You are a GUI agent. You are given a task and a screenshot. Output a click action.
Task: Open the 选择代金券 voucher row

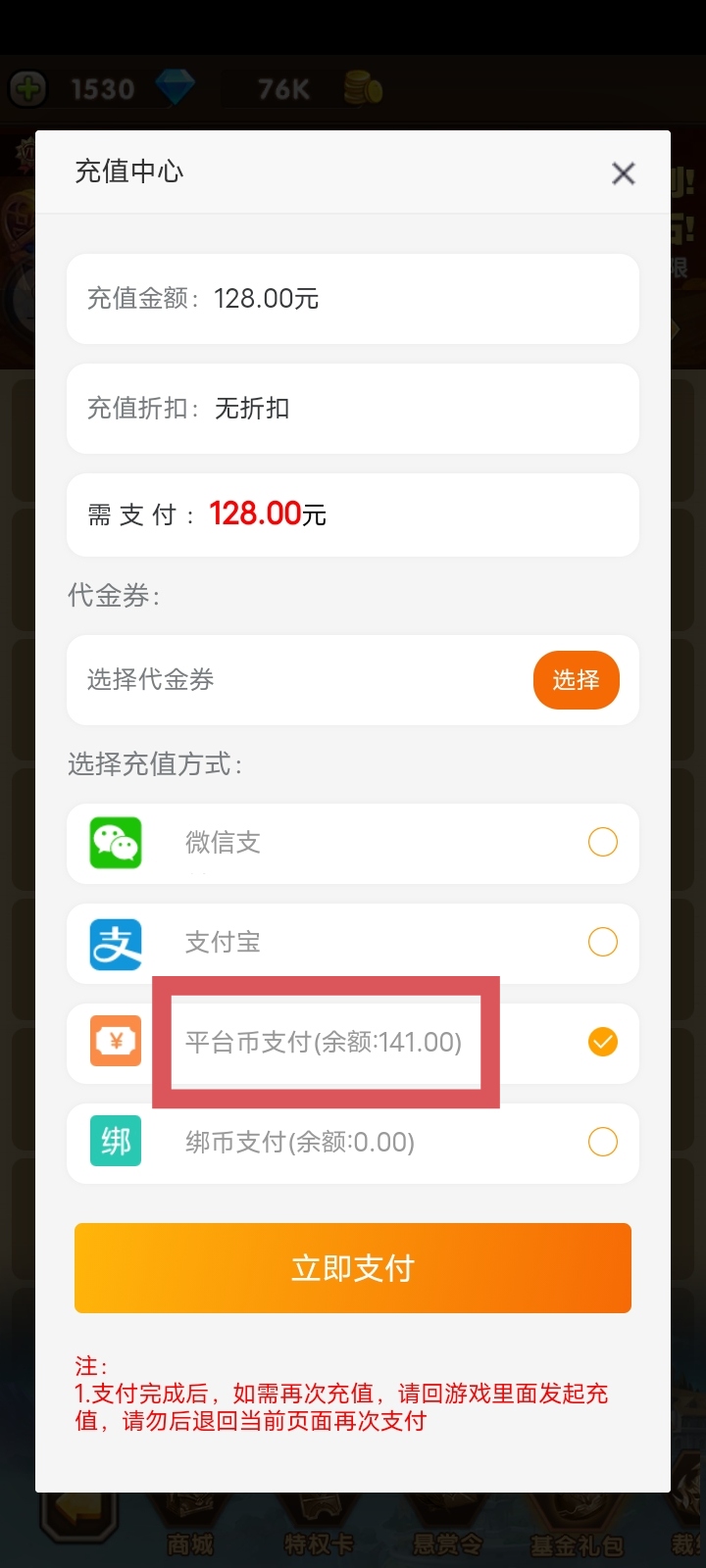coord(353,680)
